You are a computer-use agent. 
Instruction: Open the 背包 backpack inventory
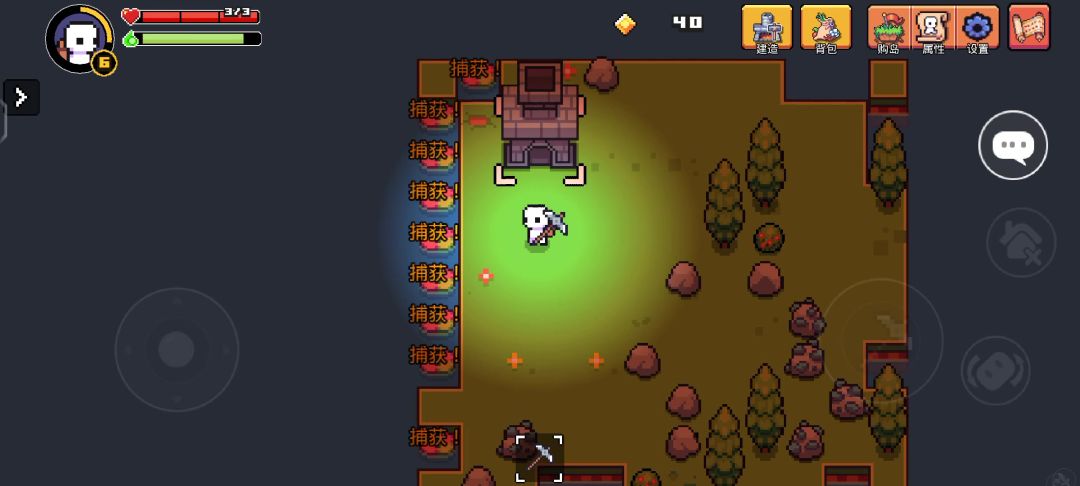point(825,27)
